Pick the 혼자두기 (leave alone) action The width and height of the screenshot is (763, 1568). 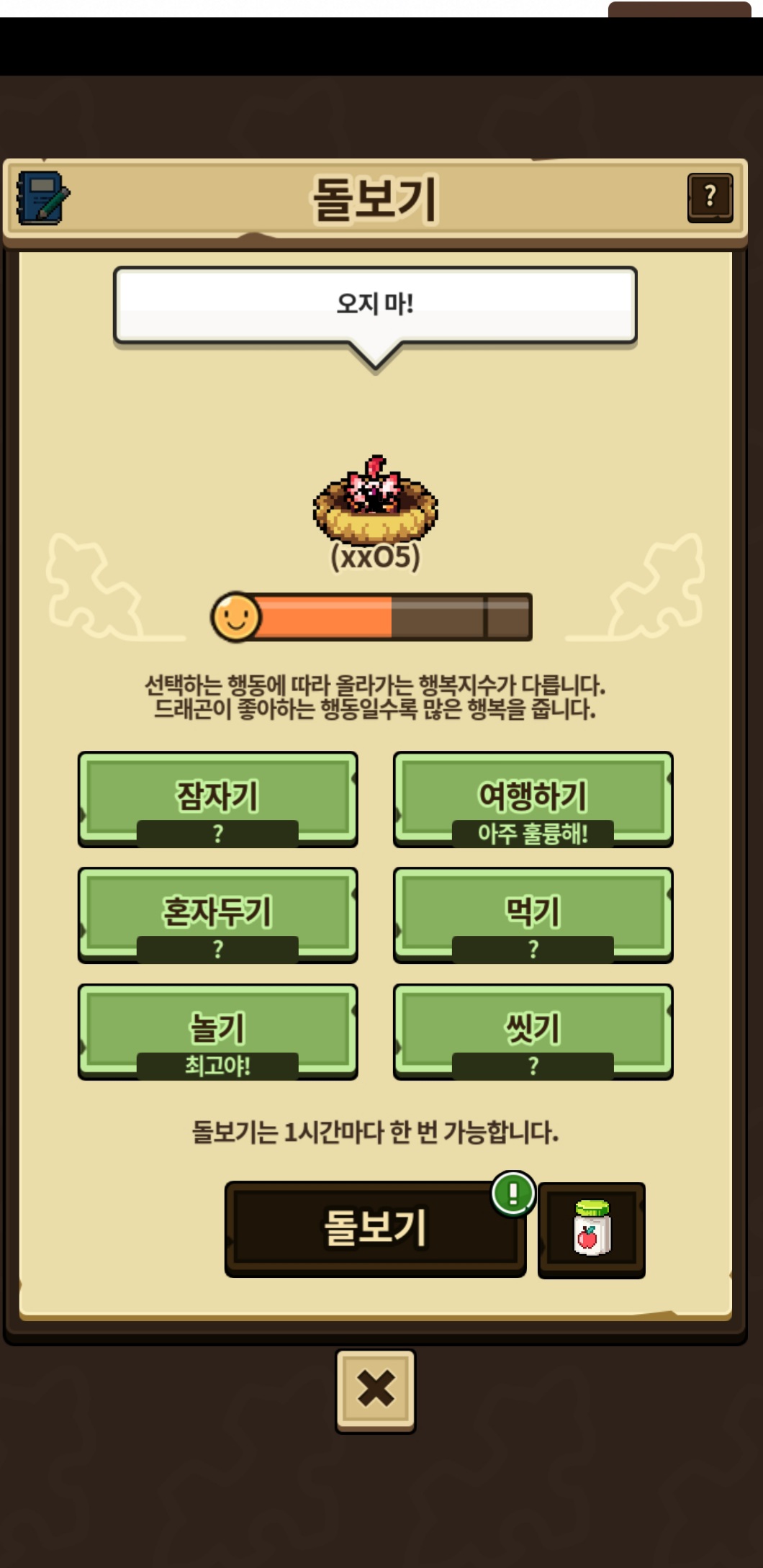[x=217, y=914]
